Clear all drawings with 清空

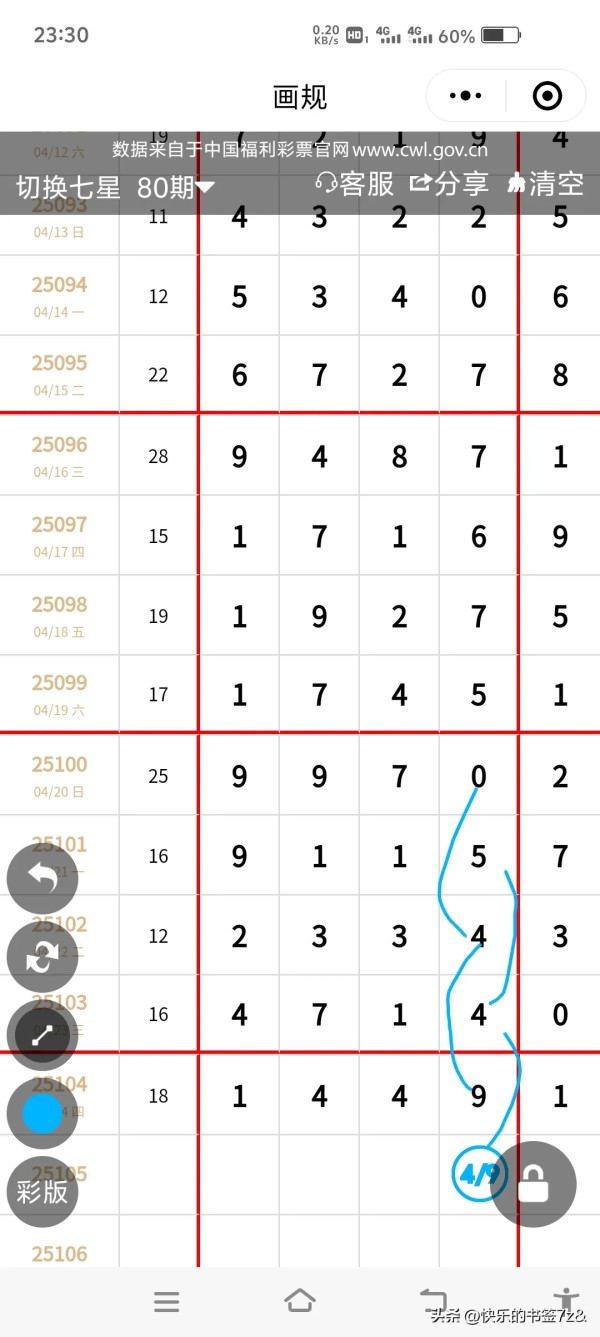point(546,183)
